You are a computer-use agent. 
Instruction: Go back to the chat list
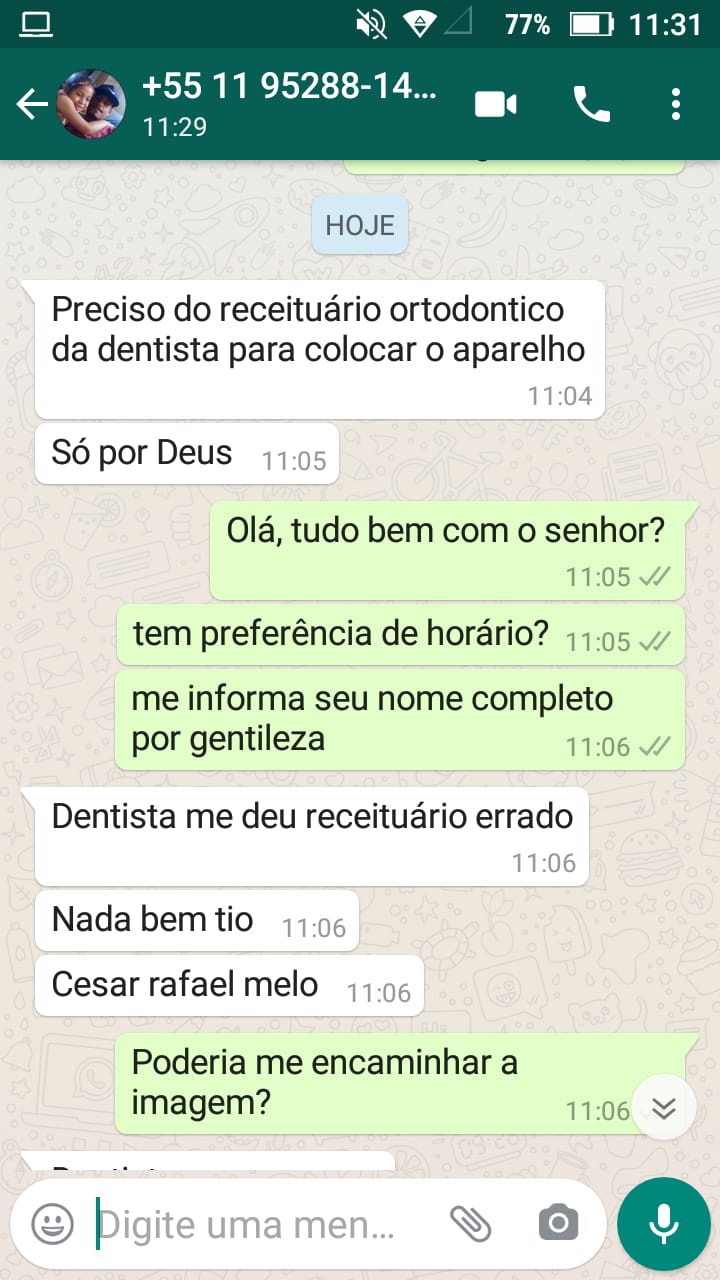point(32,104)
